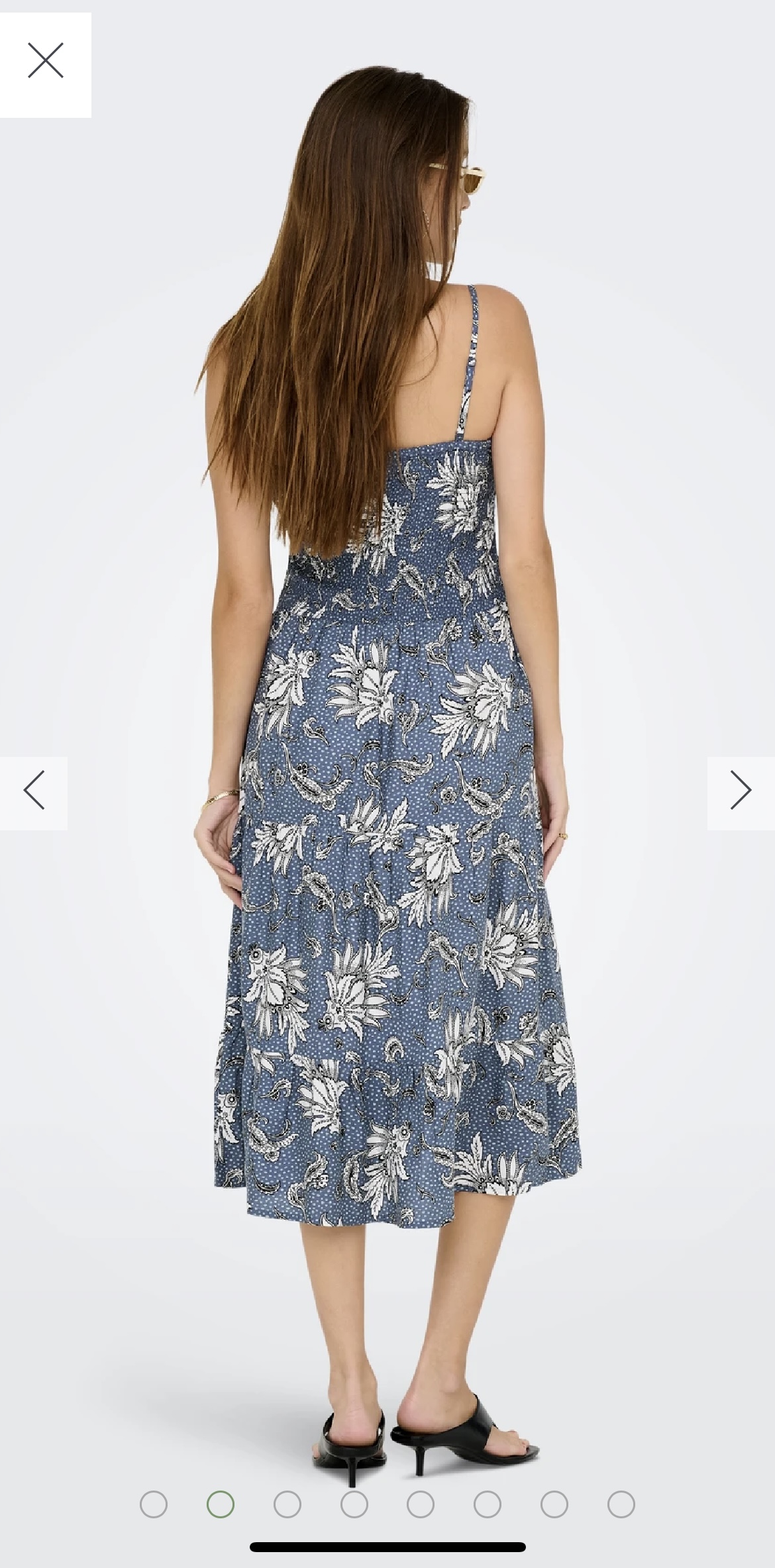Select the sixth image dot
The width and height of the screenshot is (775, 1568).
(x=488, y=1504)
